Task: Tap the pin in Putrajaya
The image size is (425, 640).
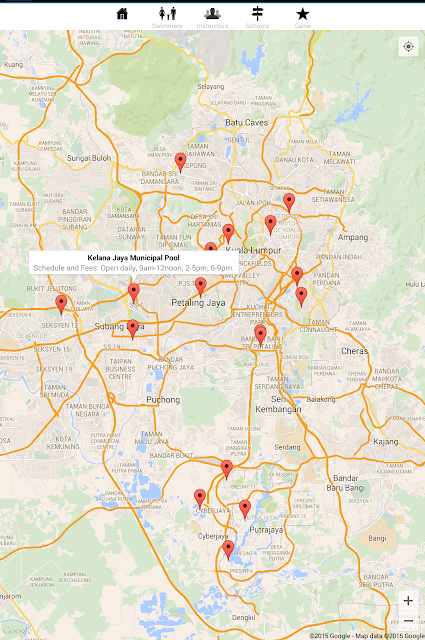Action: click(245, 509)
